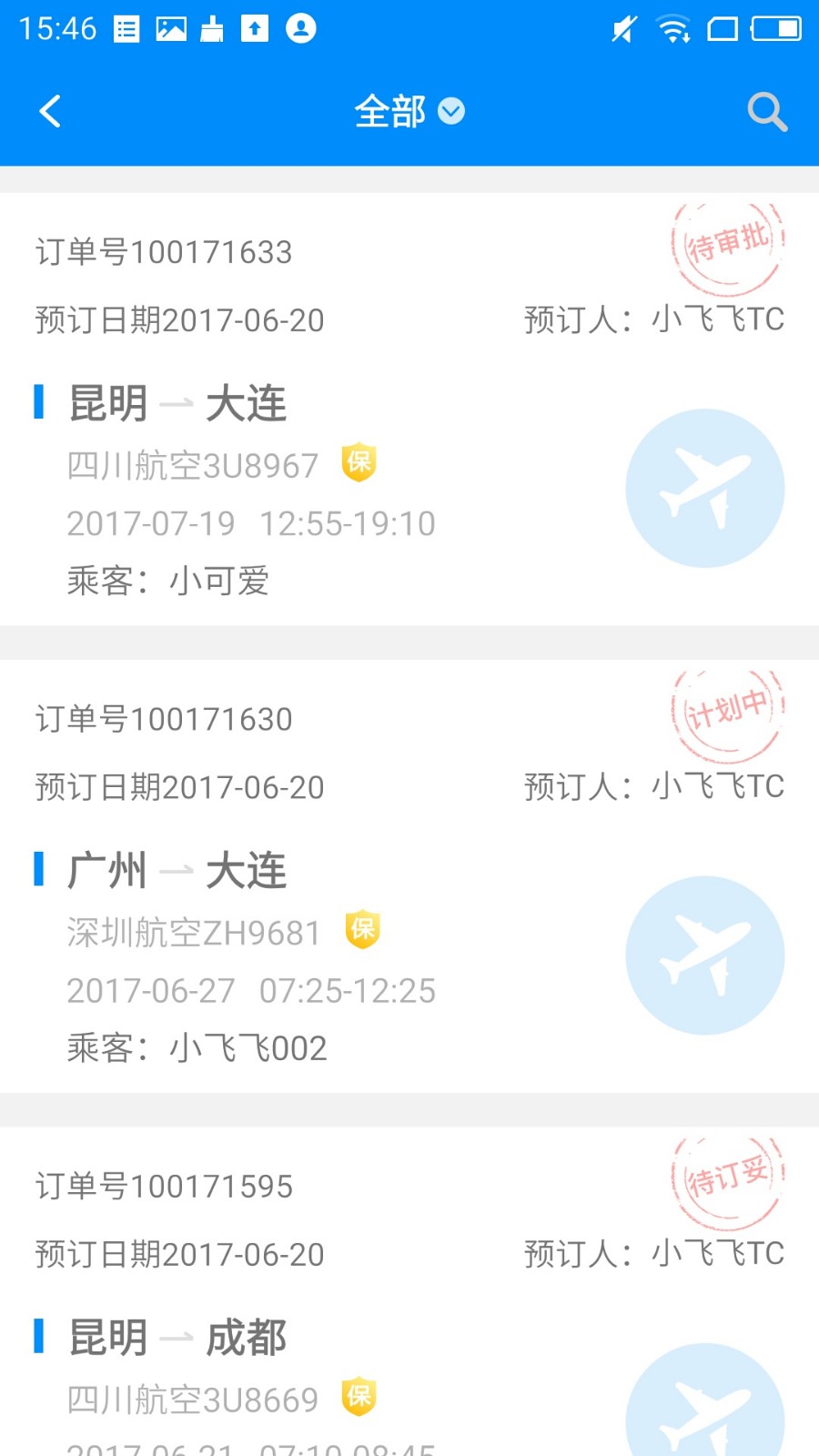Tap the airplane icon for order 100171630
Screen dimensions: 819x1456
coord(704,954)
